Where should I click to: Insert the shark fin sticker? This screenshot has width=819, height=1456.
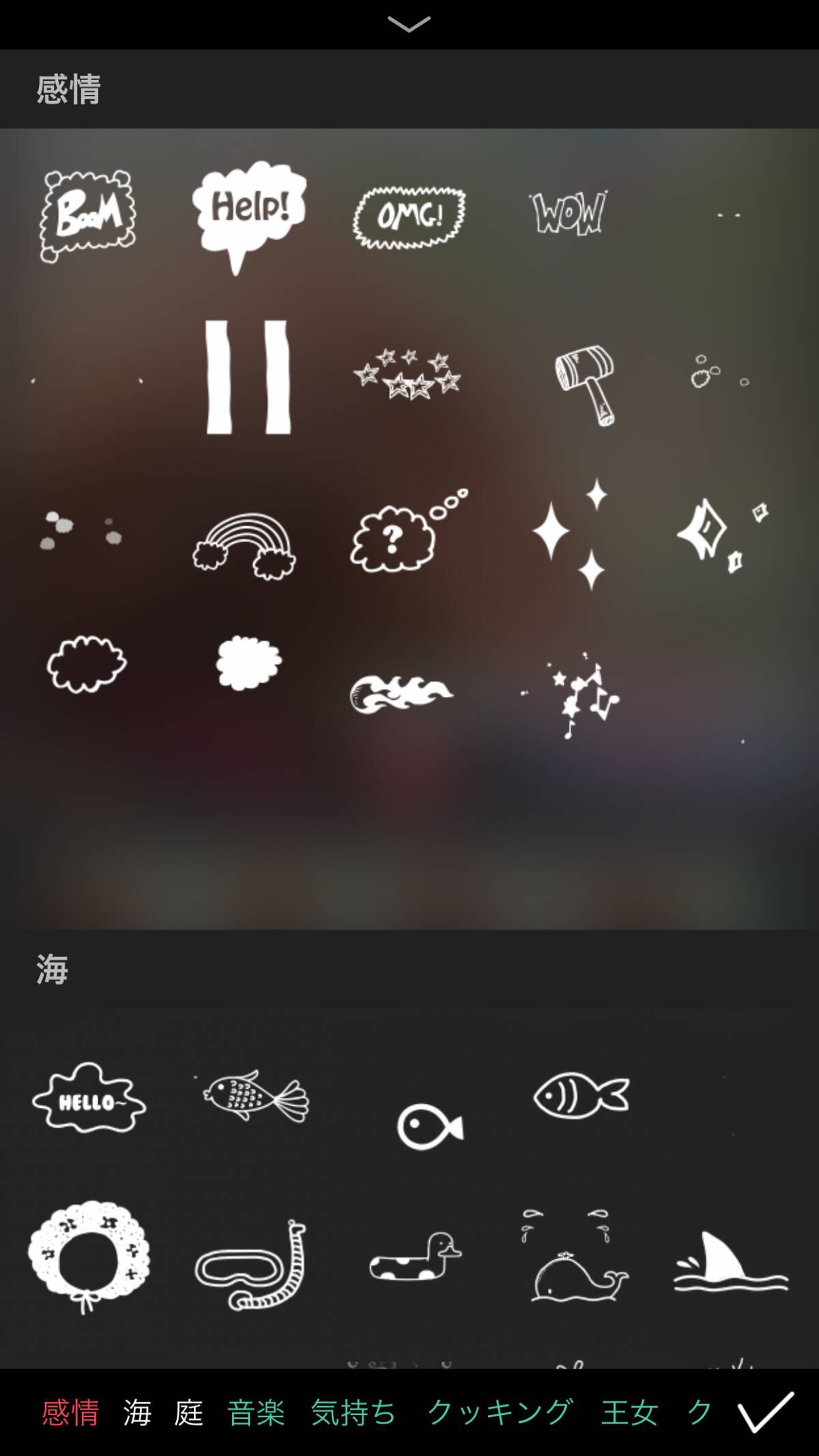pyautogui.click(x=730, y=1263)
